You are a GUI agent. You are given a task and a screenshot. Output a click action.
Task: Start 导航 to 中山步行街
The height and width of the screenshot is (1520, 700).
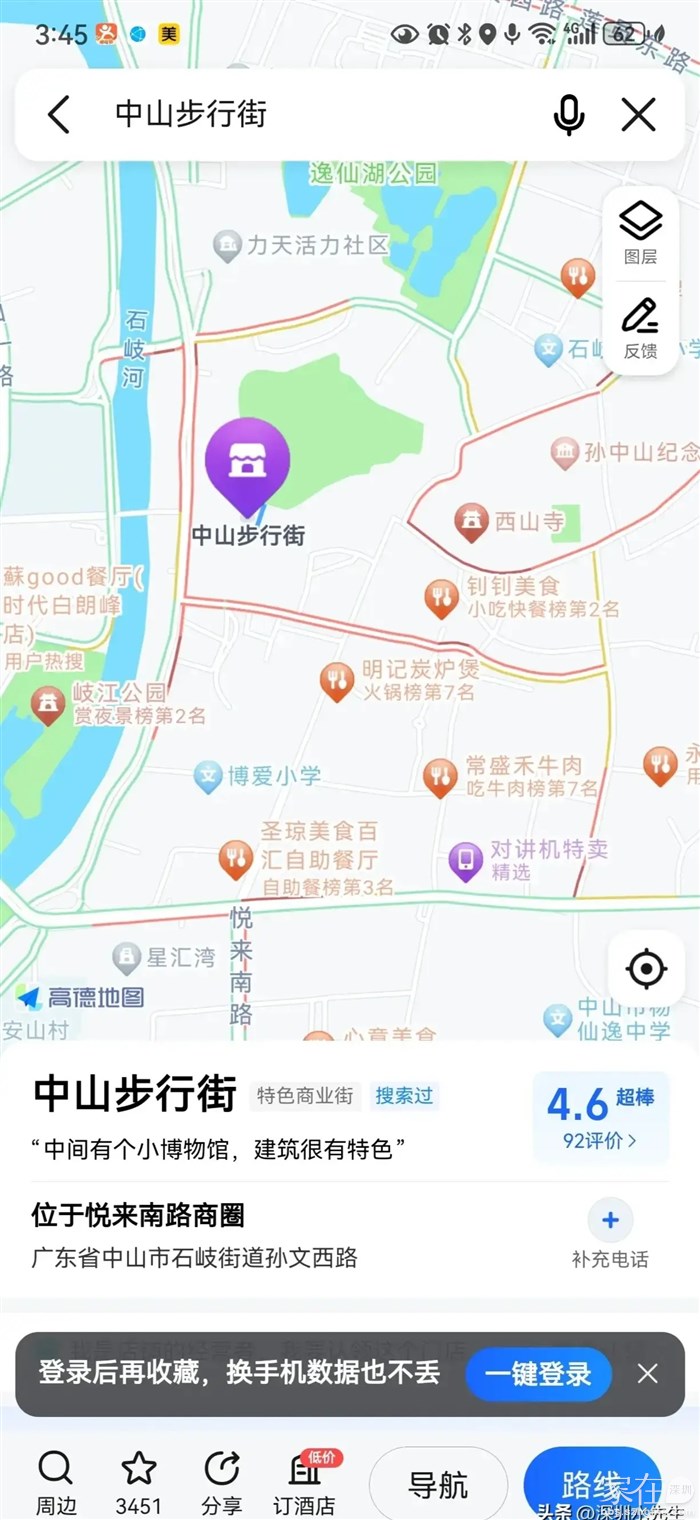click(438, 1485)
